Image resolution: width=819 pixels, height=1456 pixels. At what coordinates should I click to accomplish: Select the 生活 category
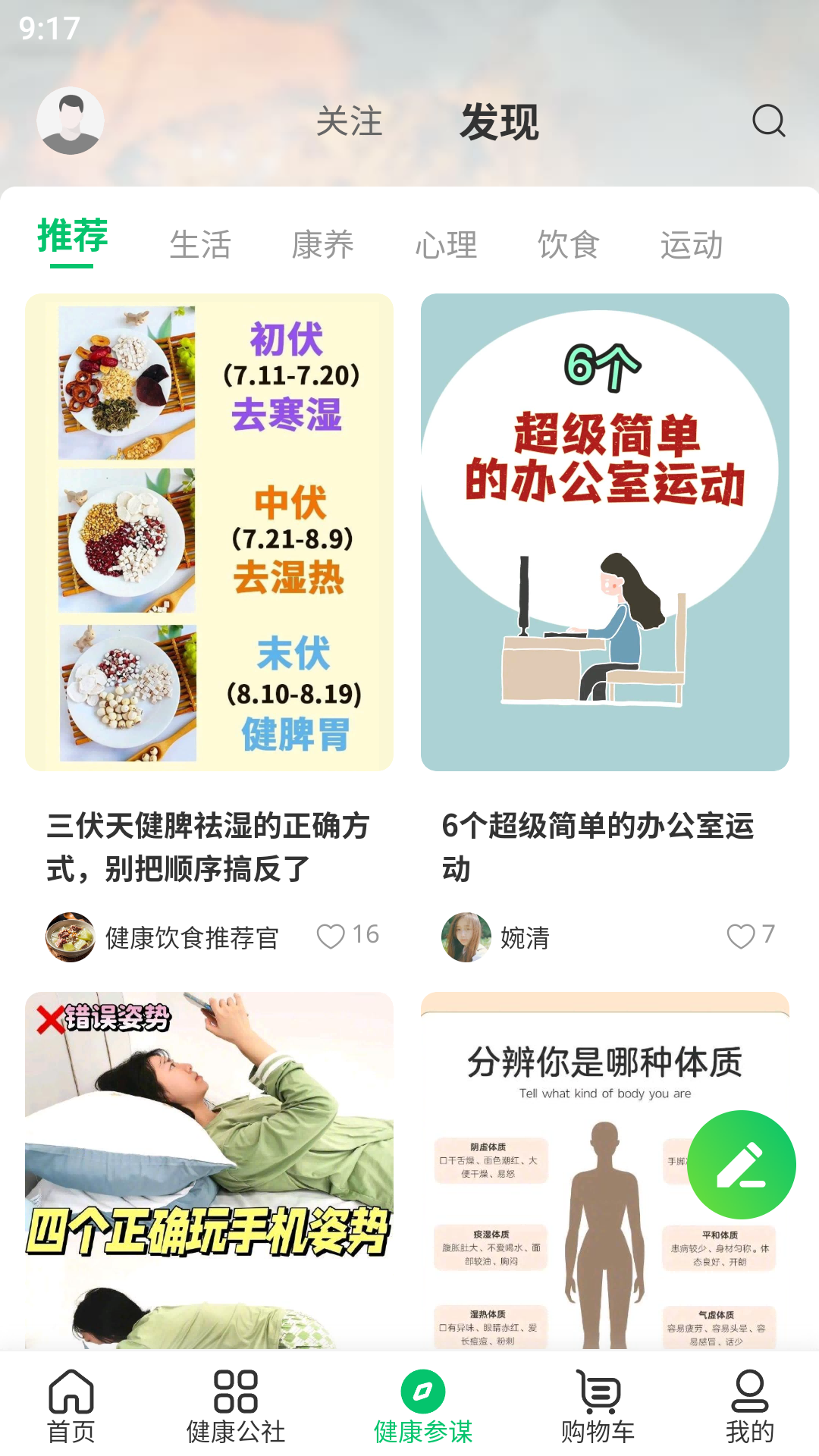[200, 245]
